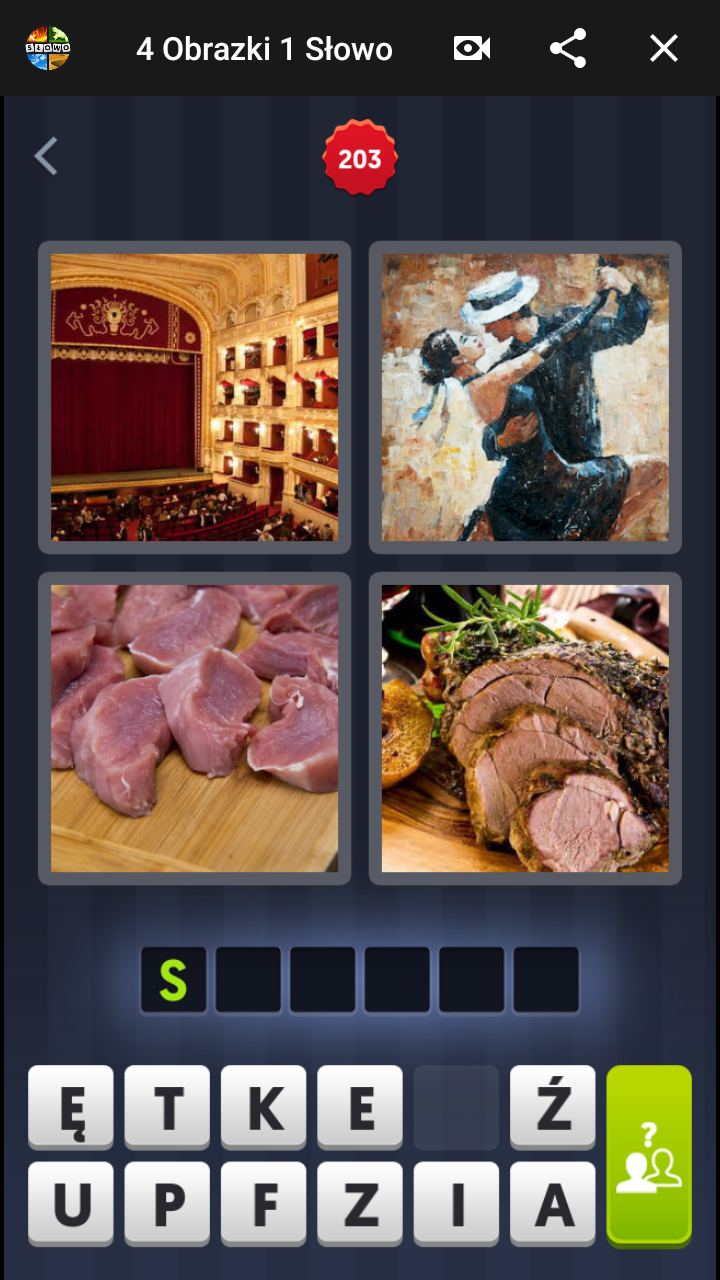Choose the letter K tile
Screen dimensions: 720x1280
pyautogui.click(x=264, y=1107)
